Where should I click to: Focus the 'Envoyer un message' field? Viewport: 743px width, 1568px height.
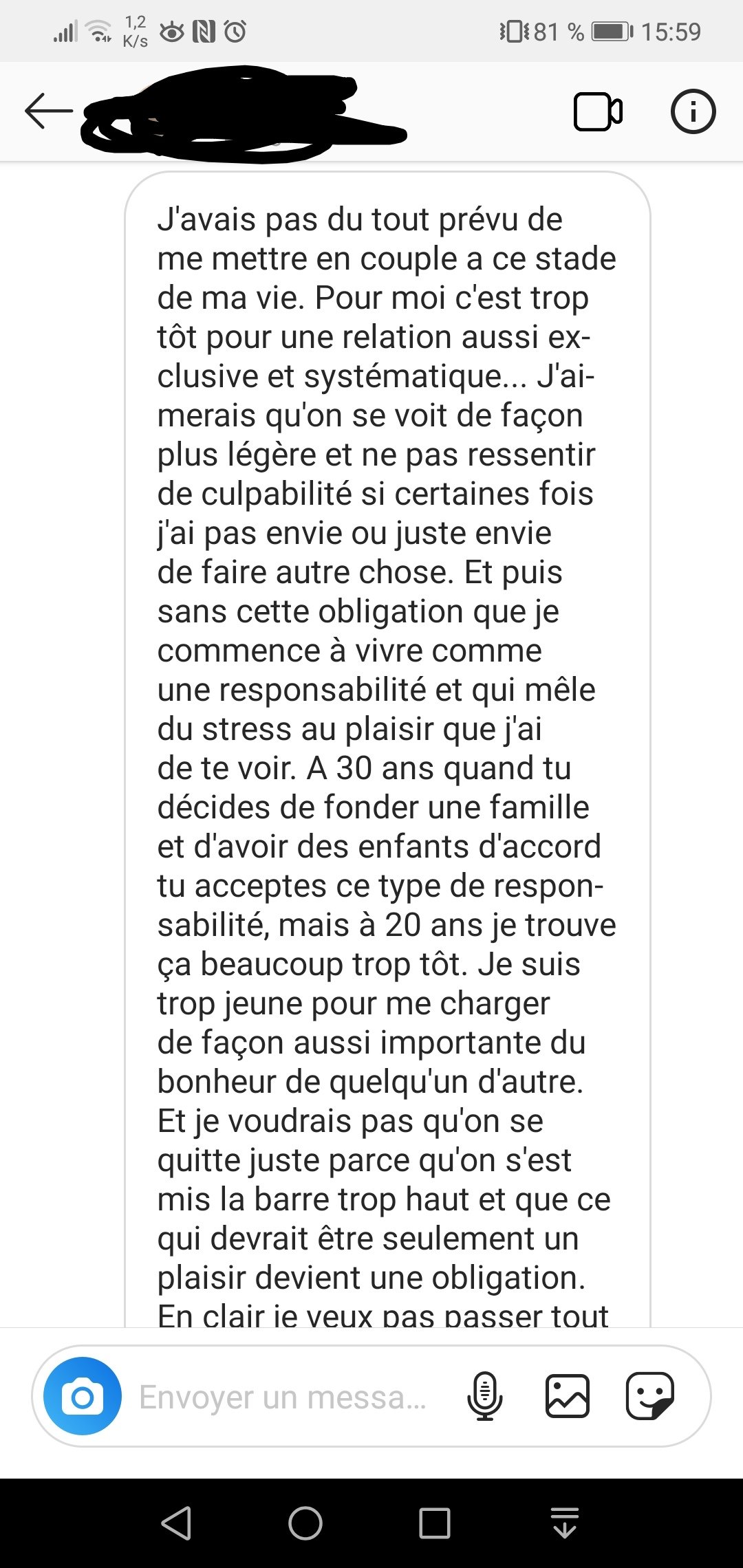(283, 1397)
